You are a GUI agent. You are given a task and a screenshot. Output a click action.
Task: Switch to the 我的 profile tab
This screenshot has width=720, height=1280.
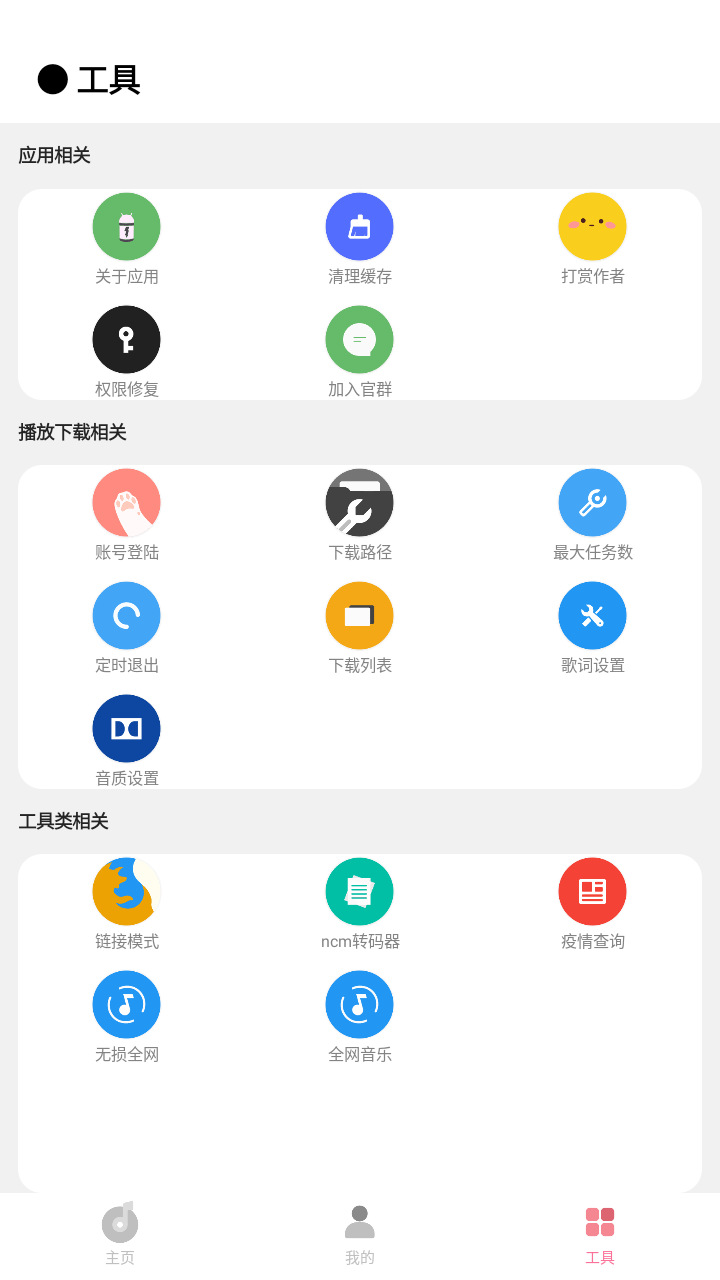coord(360,1230)
